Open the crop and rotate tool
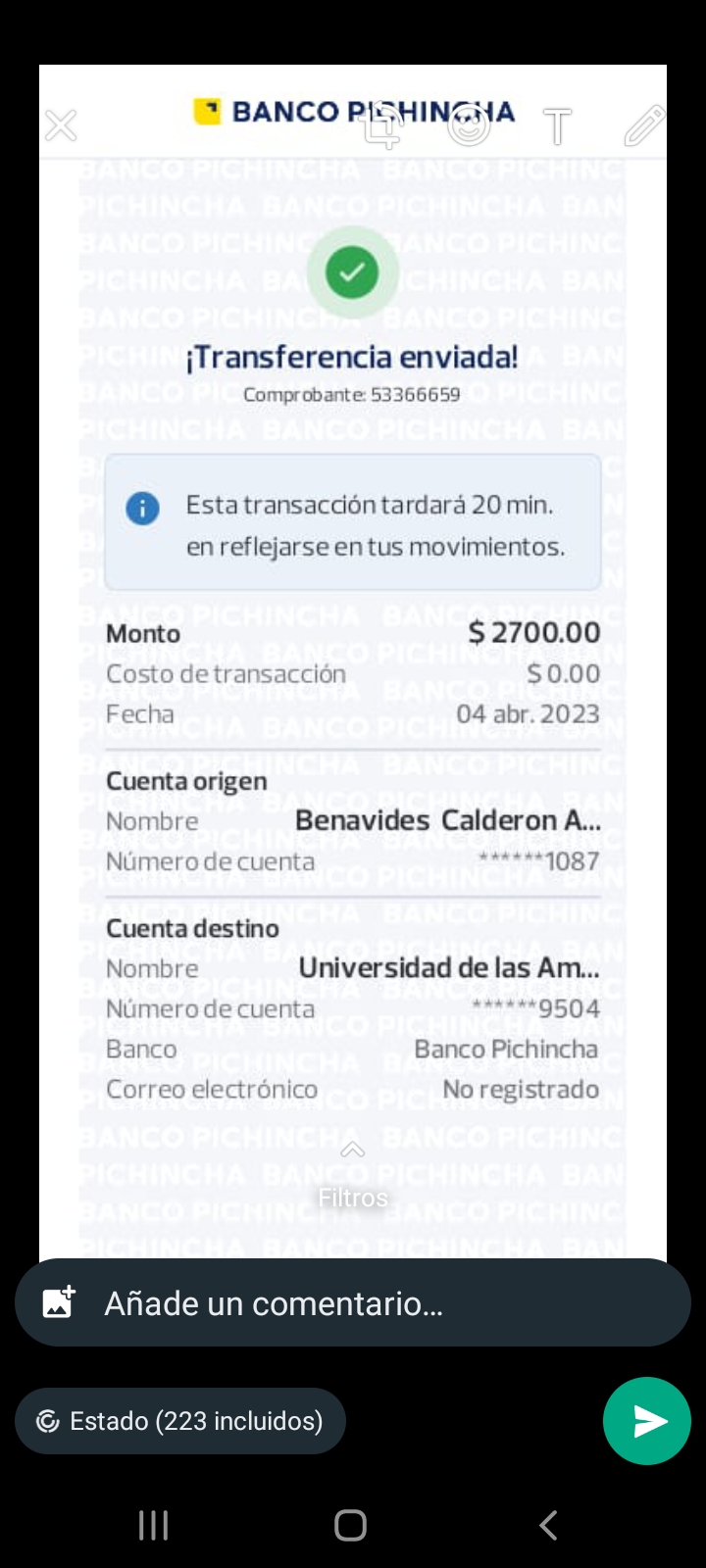Screen dimensions: 706x1568 pyautogui.click(x=382, y=127)
